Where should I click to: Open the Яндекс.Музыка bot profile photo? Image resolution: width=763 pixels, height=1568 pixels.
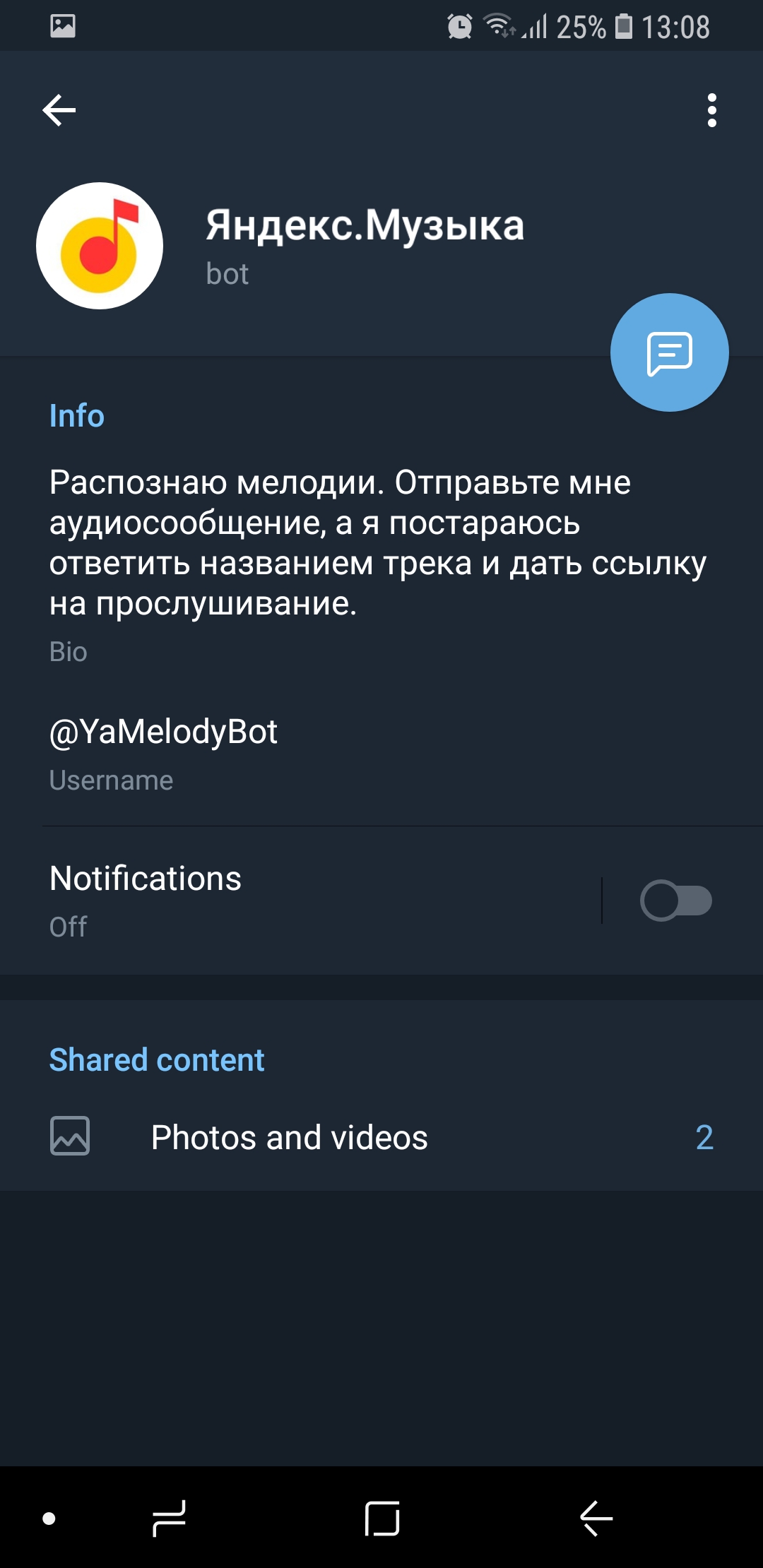[x=100, y=246]
